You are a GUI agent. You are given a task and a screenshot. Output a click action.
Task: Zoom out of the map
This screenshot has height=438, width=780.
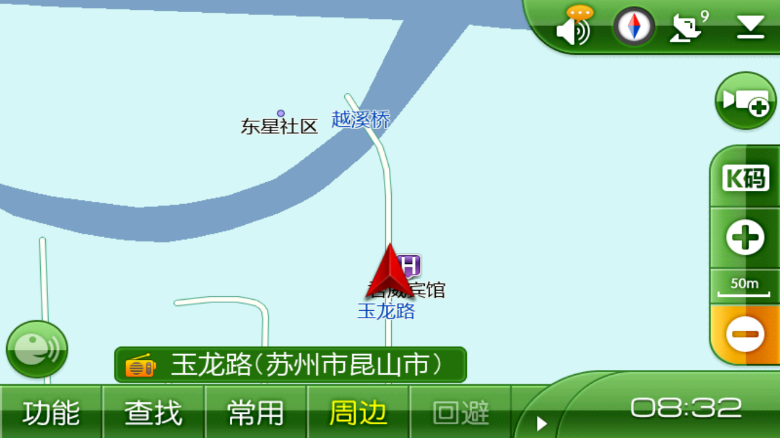coord(745,333)
